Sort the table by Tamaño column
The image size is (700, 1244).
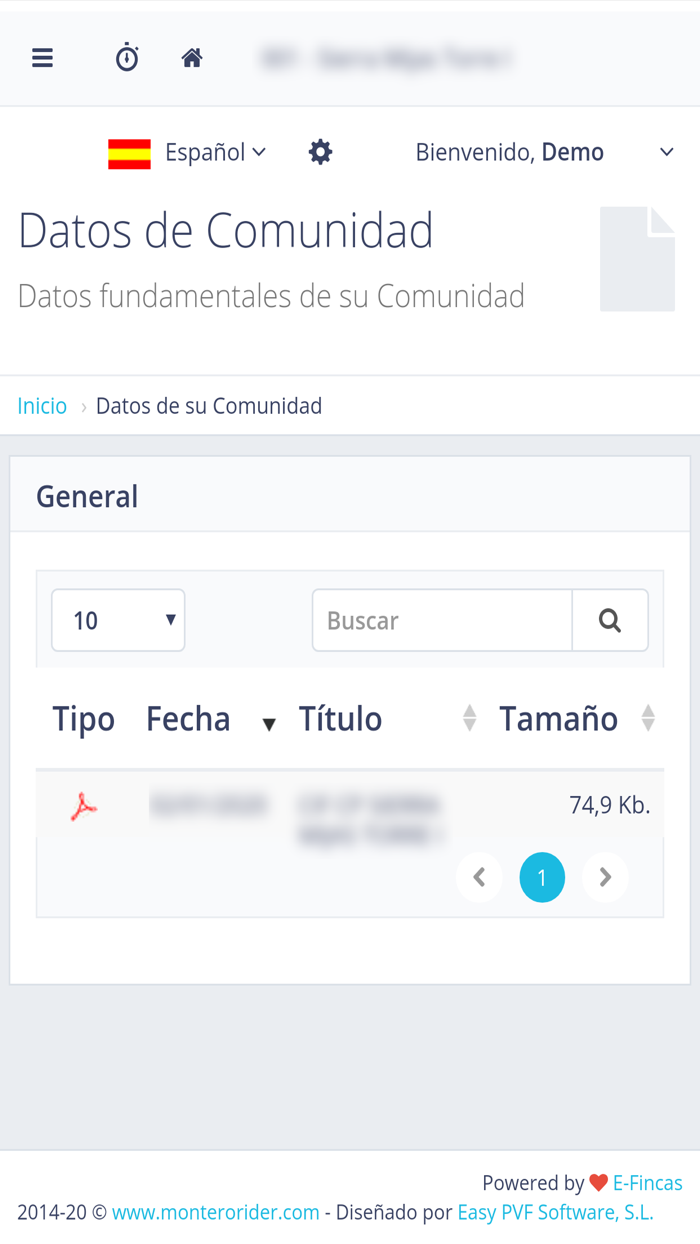tap(576, 719)
